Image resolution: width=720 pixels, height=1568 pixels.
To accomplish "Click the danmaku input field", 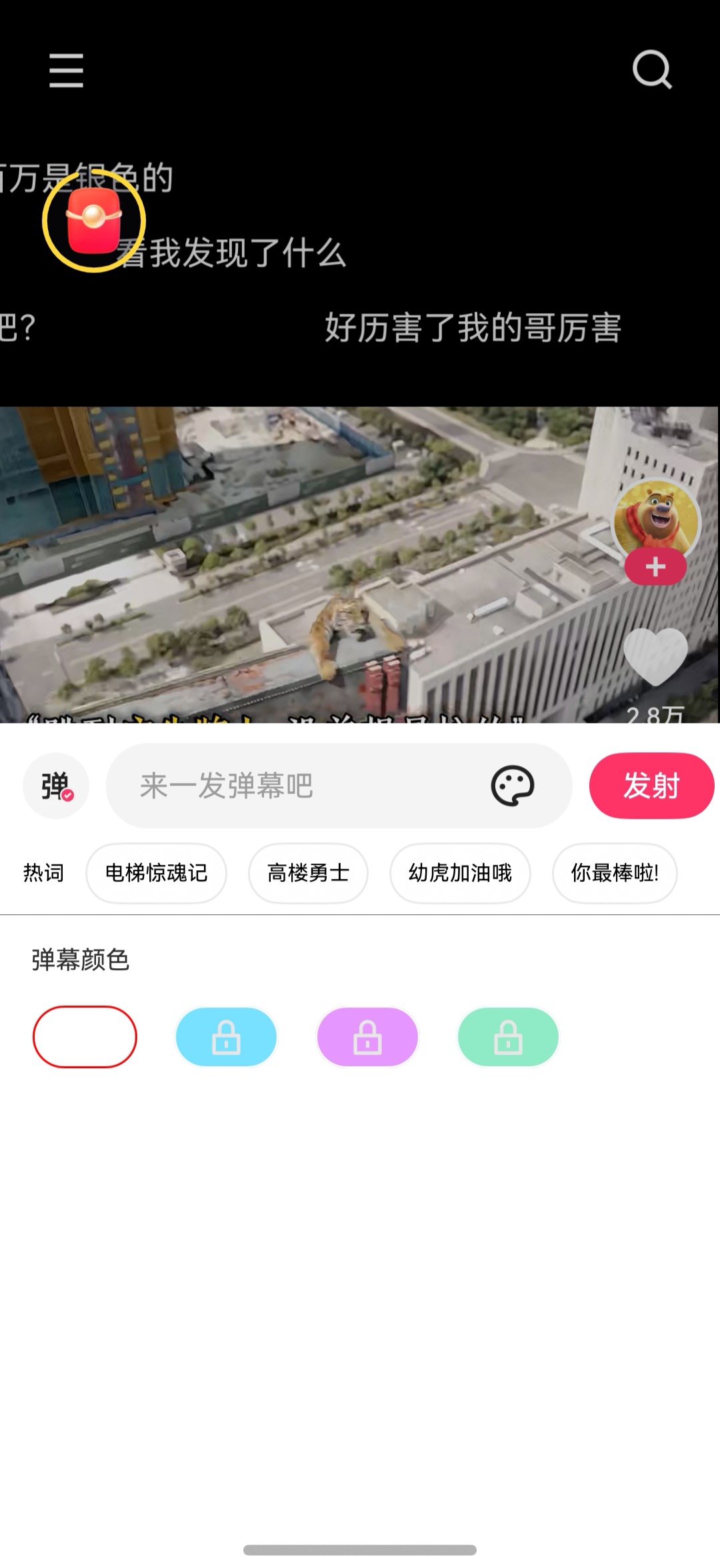I will click(300, 786).
